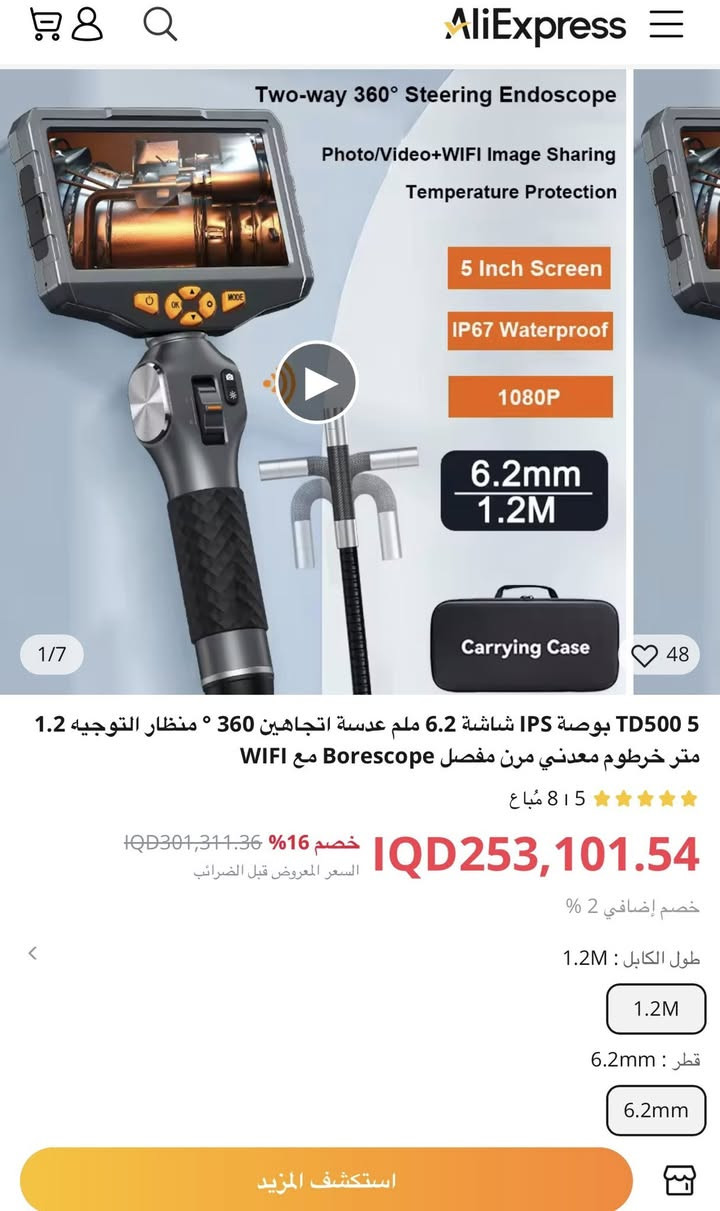The image size is (720, 1211).
Task: Open the account profile icon
Action: 88,24
